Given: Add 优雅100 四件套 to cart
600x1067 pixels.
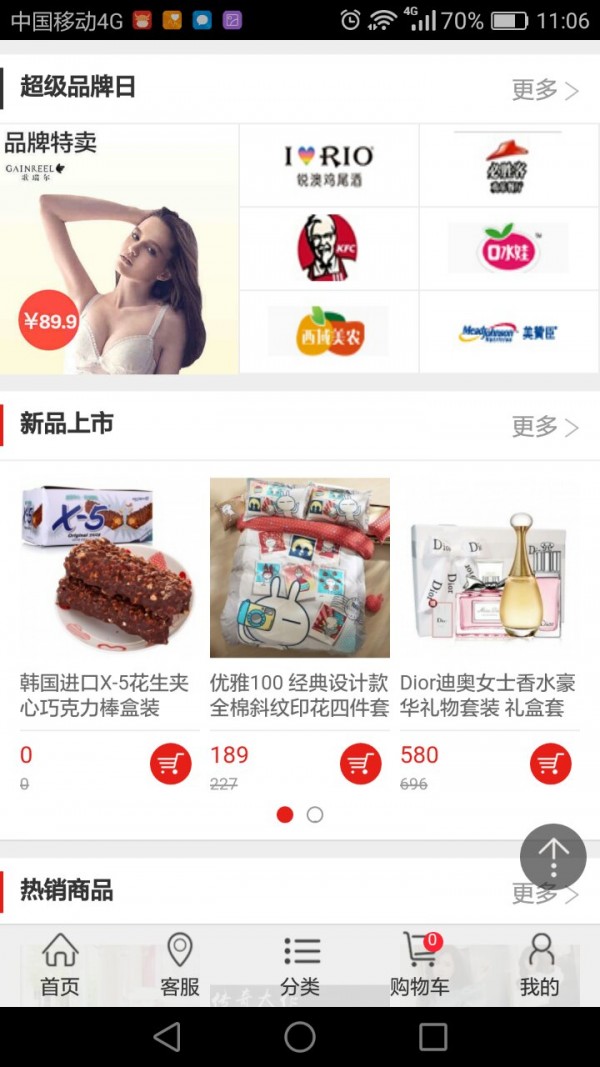Looking at the screenshot, I should (361, 764).
